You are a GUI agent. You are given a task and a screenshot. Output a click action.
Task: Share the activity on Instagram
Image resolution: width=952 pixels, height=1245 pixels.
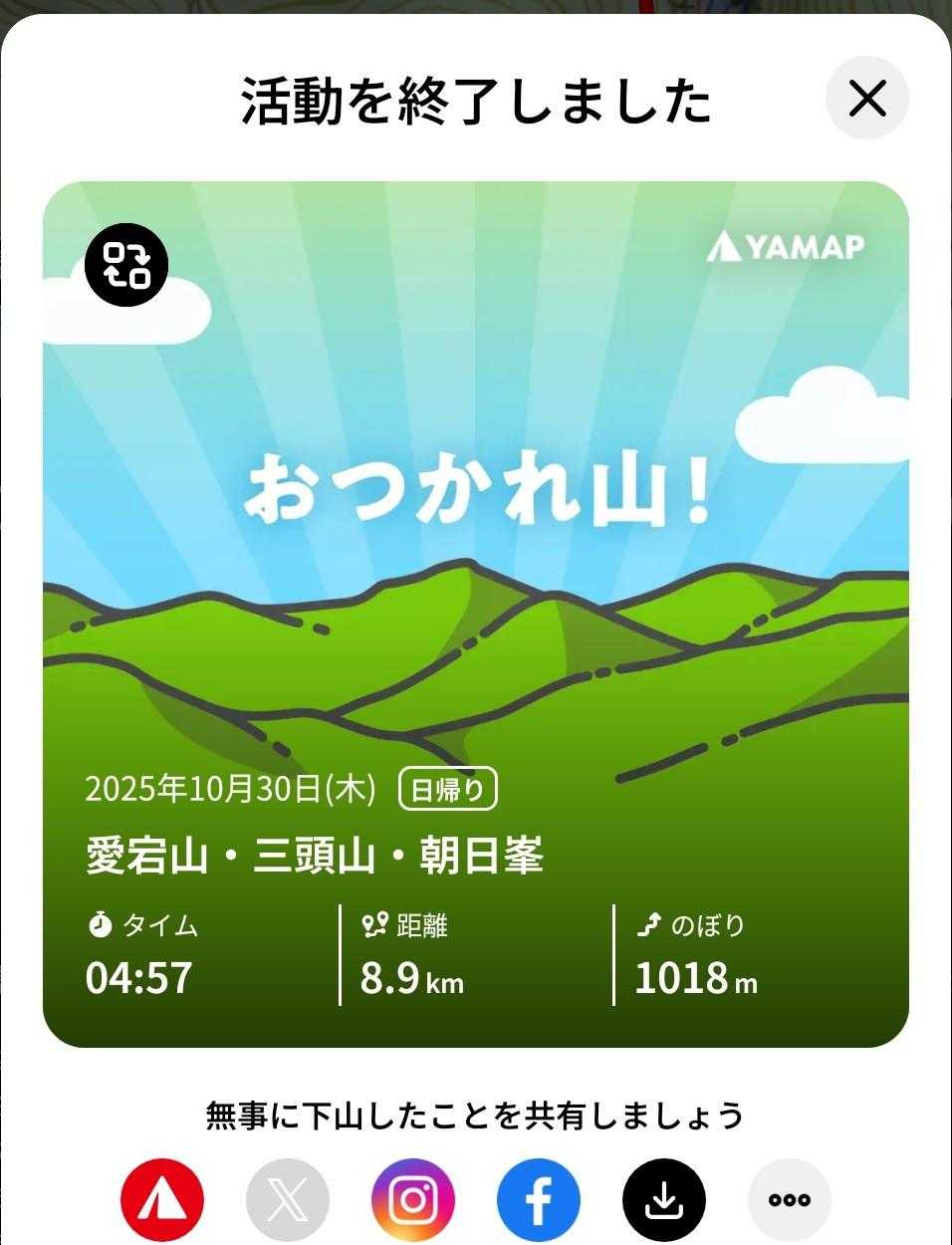(x=413, y=1199)
